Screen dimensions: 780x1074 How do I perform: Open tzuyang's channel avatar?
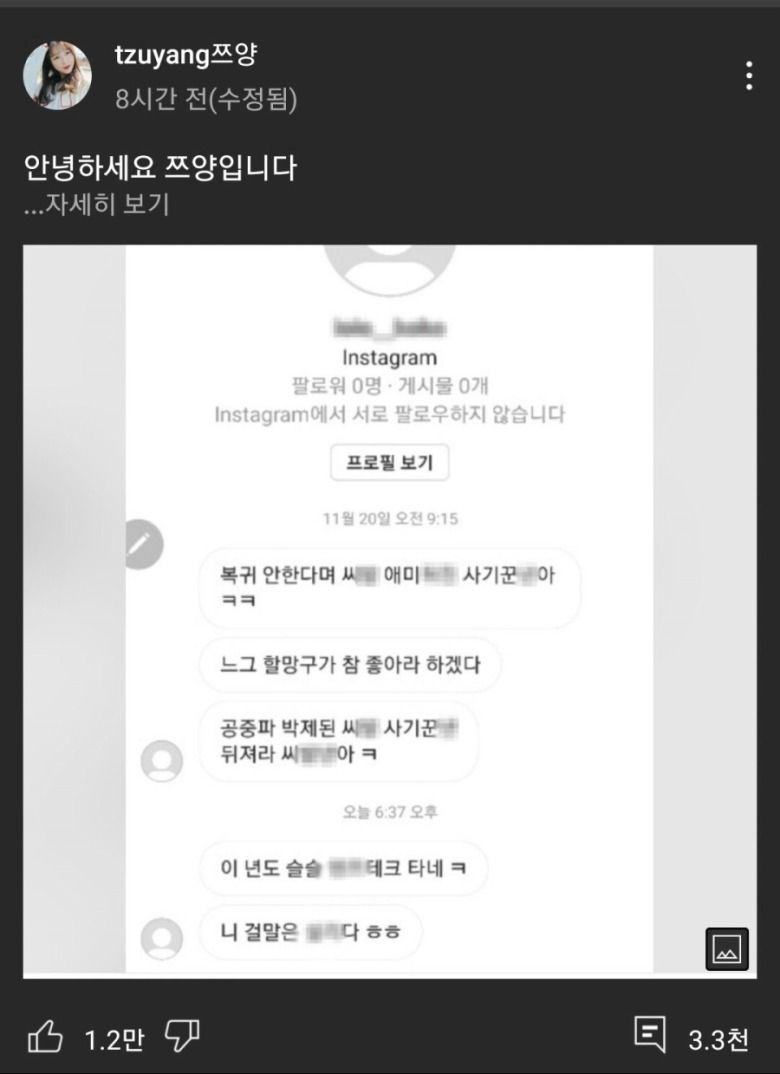(x=57, y=75)
